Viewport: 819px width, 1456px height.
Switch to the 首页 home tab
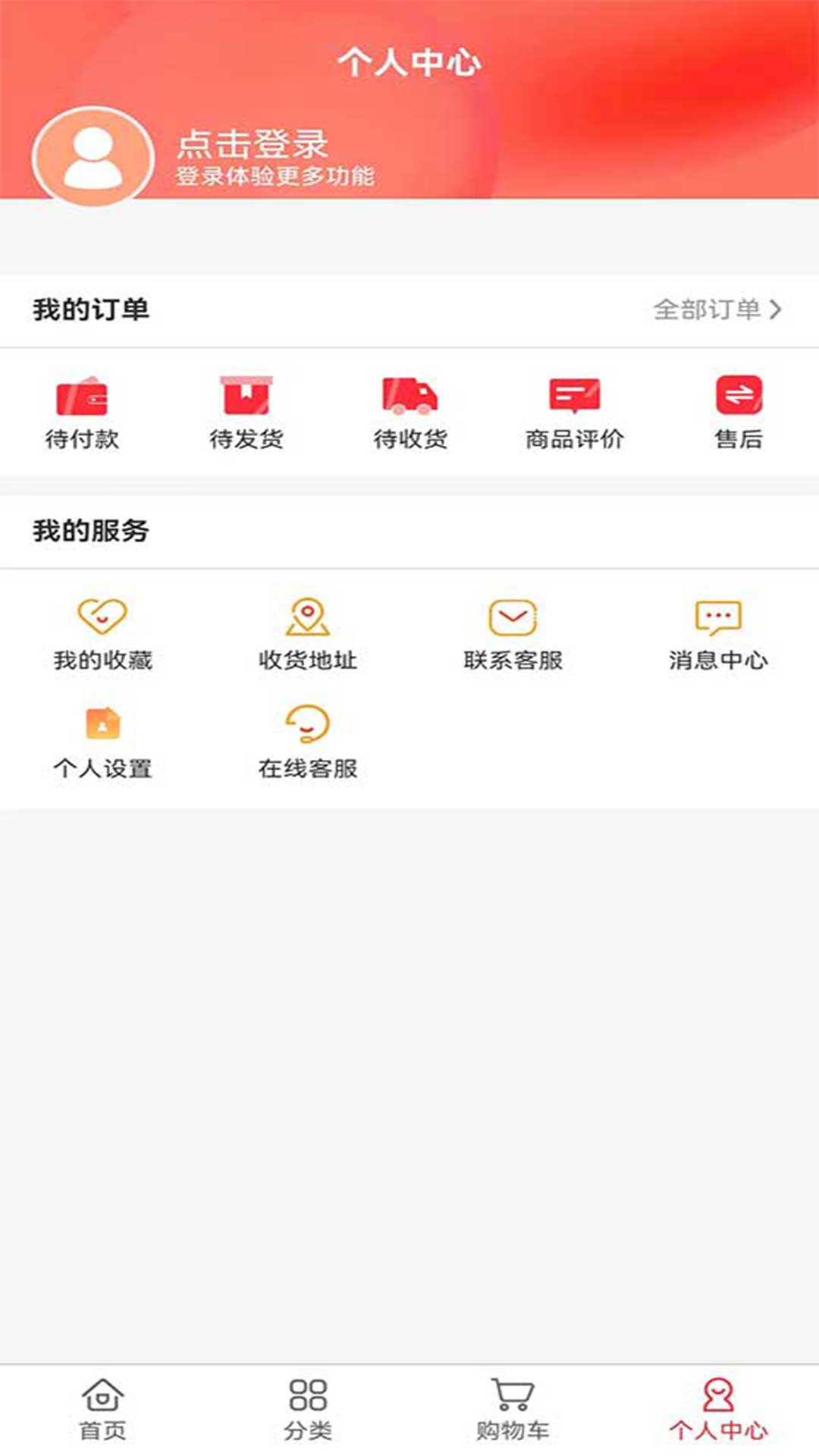click(102, 1409)
